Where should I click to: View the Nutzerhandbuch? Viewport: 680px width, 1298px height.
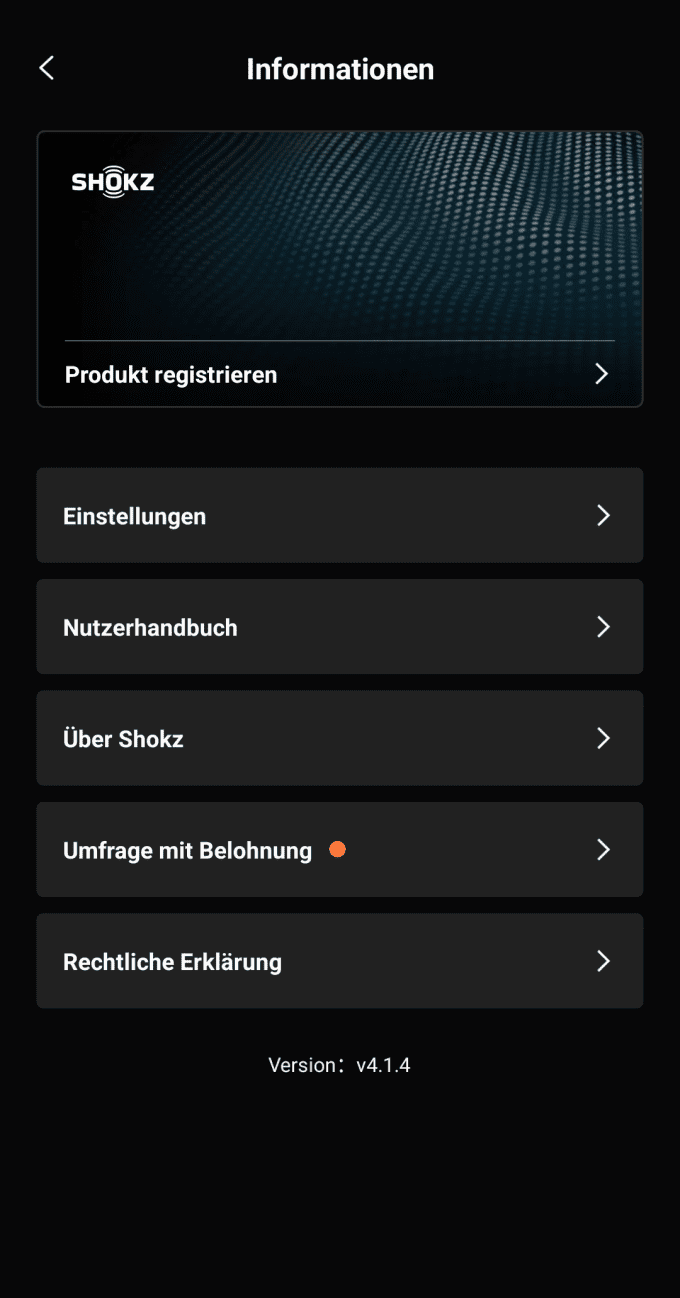(x=339, y=627)
